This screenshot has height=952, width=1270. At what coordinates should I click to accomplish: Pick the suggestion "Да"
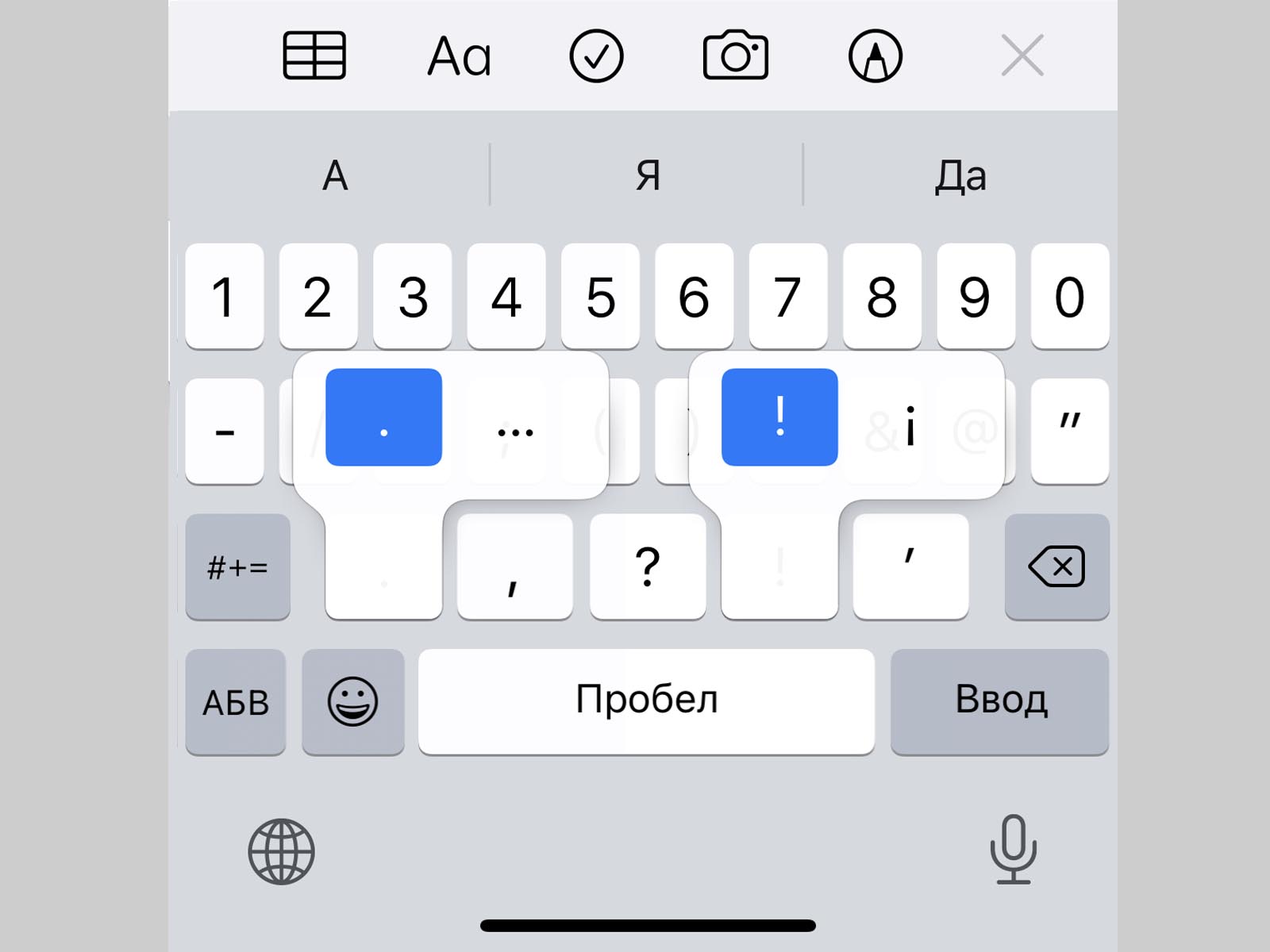click(x=960, y=176)
